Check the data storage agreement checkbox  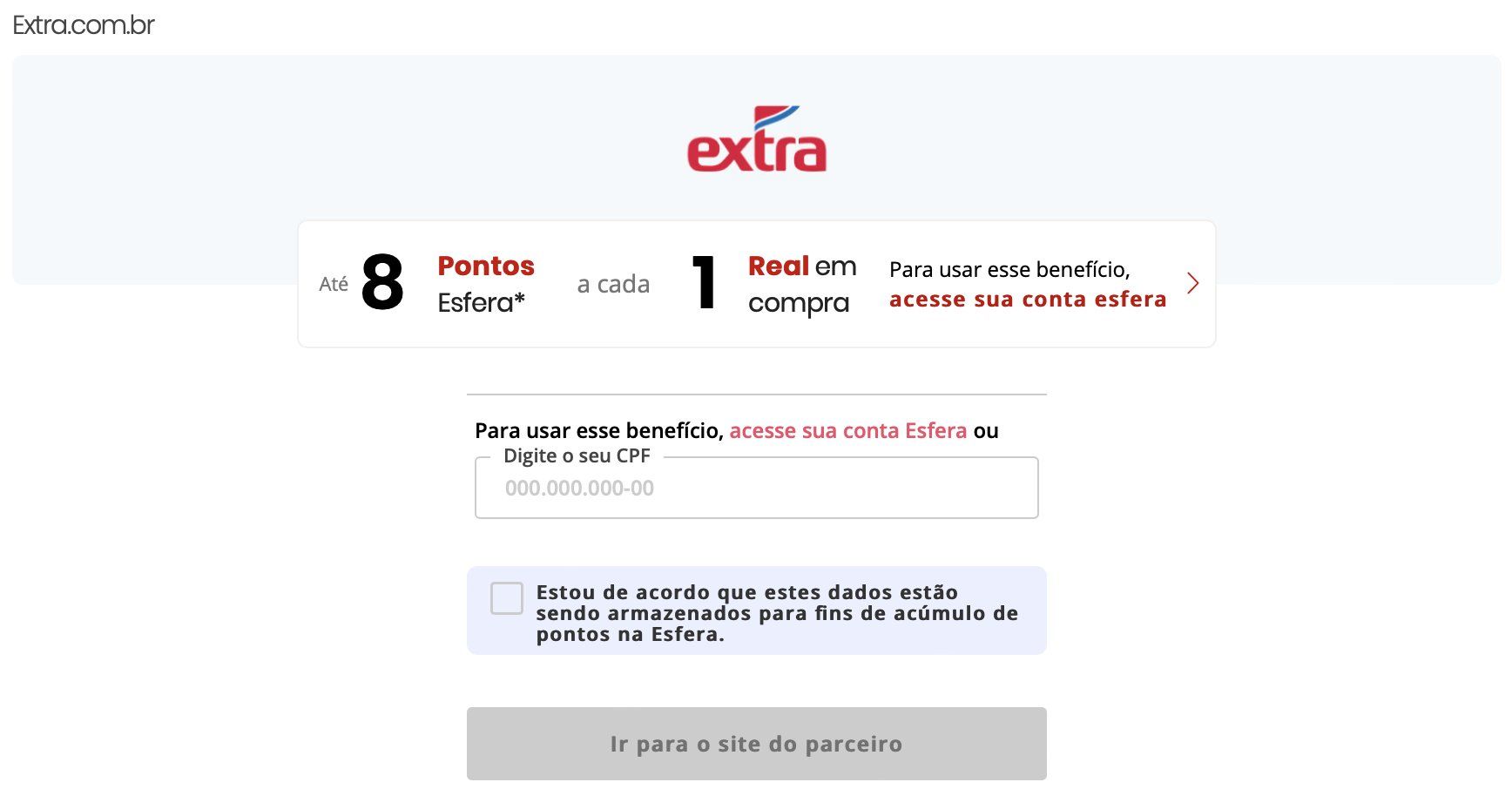click(x=507, y=598)
